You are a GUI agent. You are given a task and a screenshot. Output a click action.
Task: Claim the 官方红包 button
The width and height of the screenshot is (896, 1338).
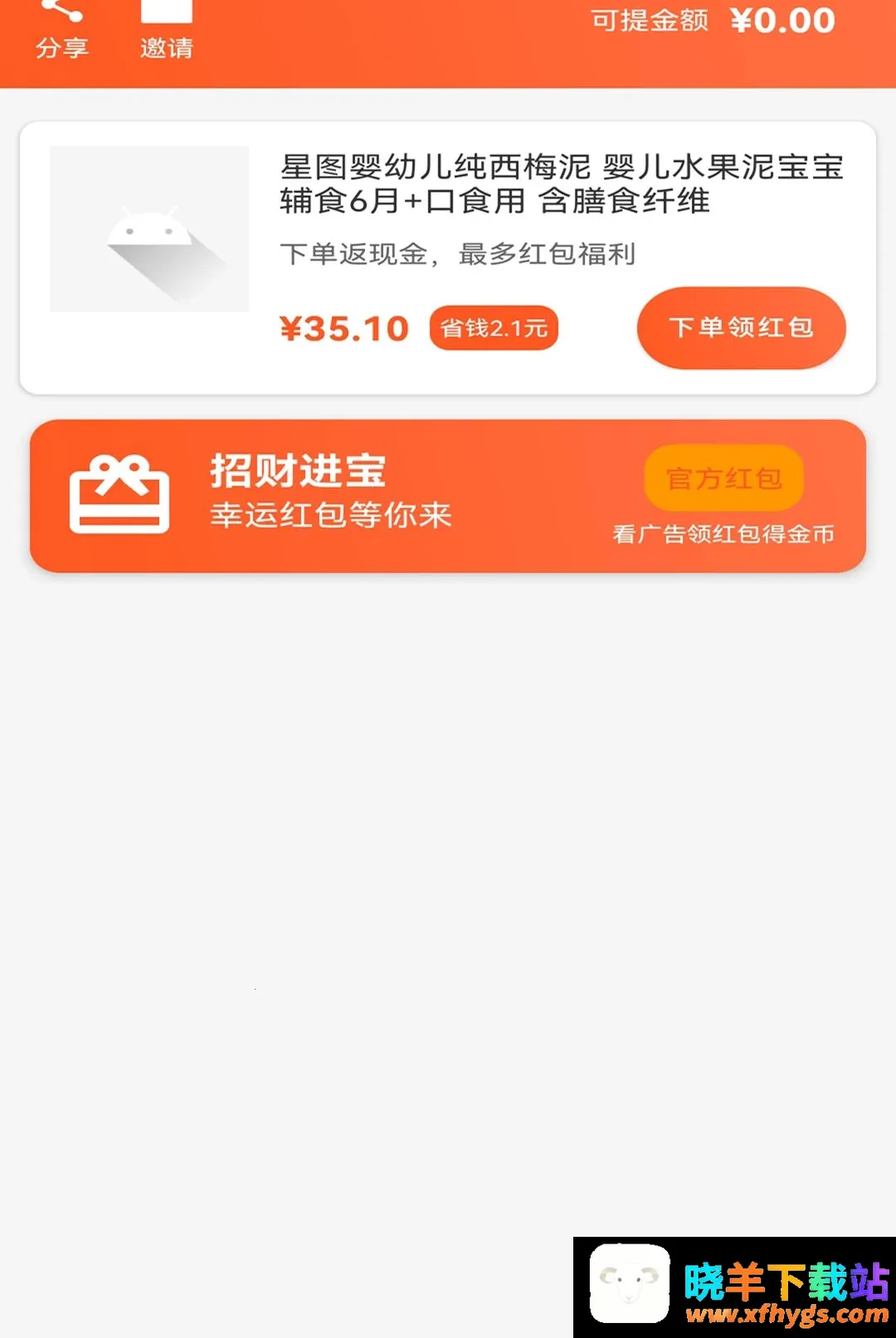[723, 478]
